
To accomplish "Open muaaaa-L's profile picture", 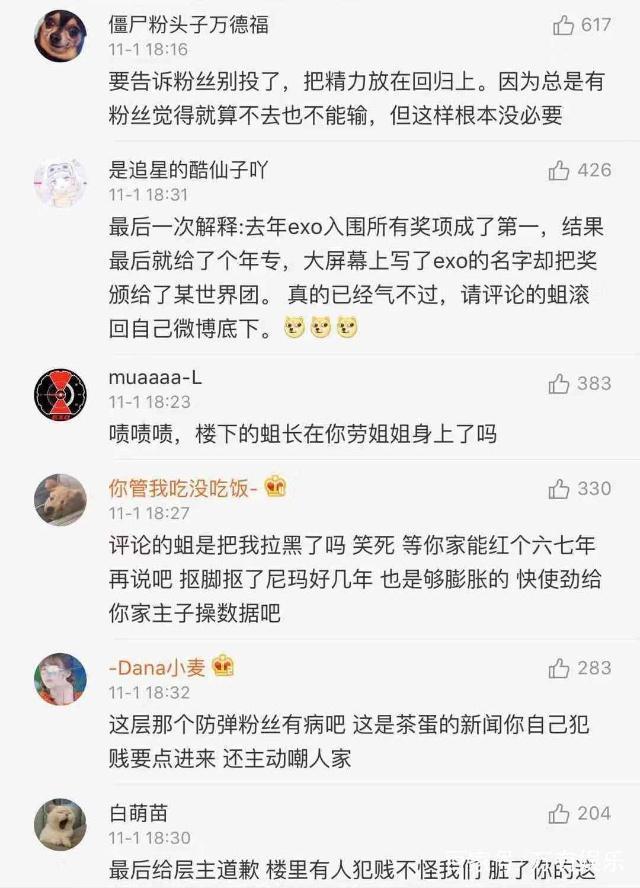I will pyautogui.click(x=60, y=393).
